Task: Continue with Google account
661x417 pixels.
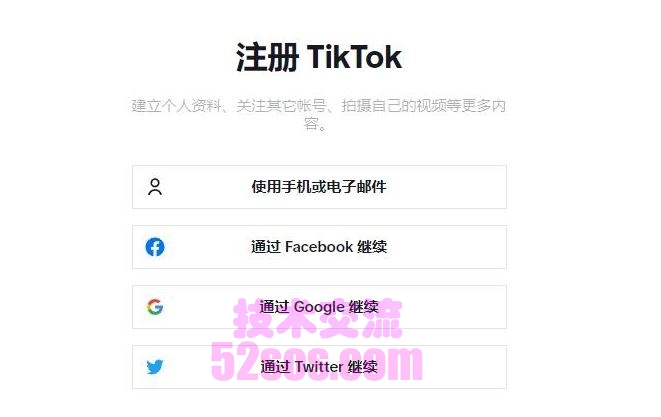Action: pyautogui.click(x=319, y=307)
